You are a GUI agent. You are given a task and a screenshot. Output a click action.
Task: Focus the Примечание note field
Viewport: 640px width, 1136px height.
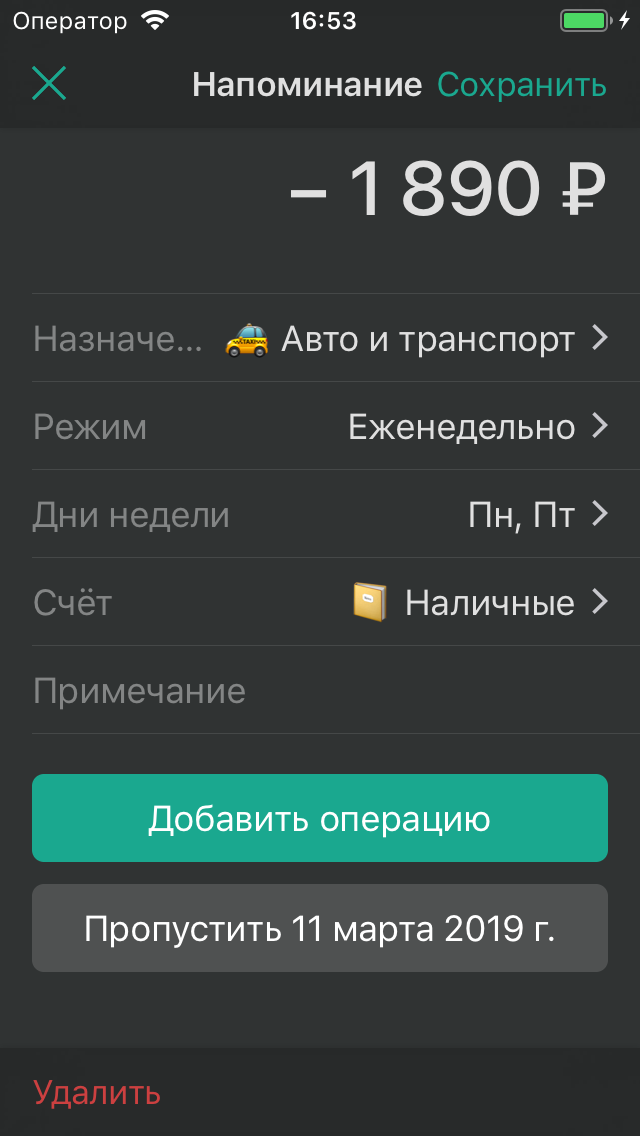(x=320, y=691)
